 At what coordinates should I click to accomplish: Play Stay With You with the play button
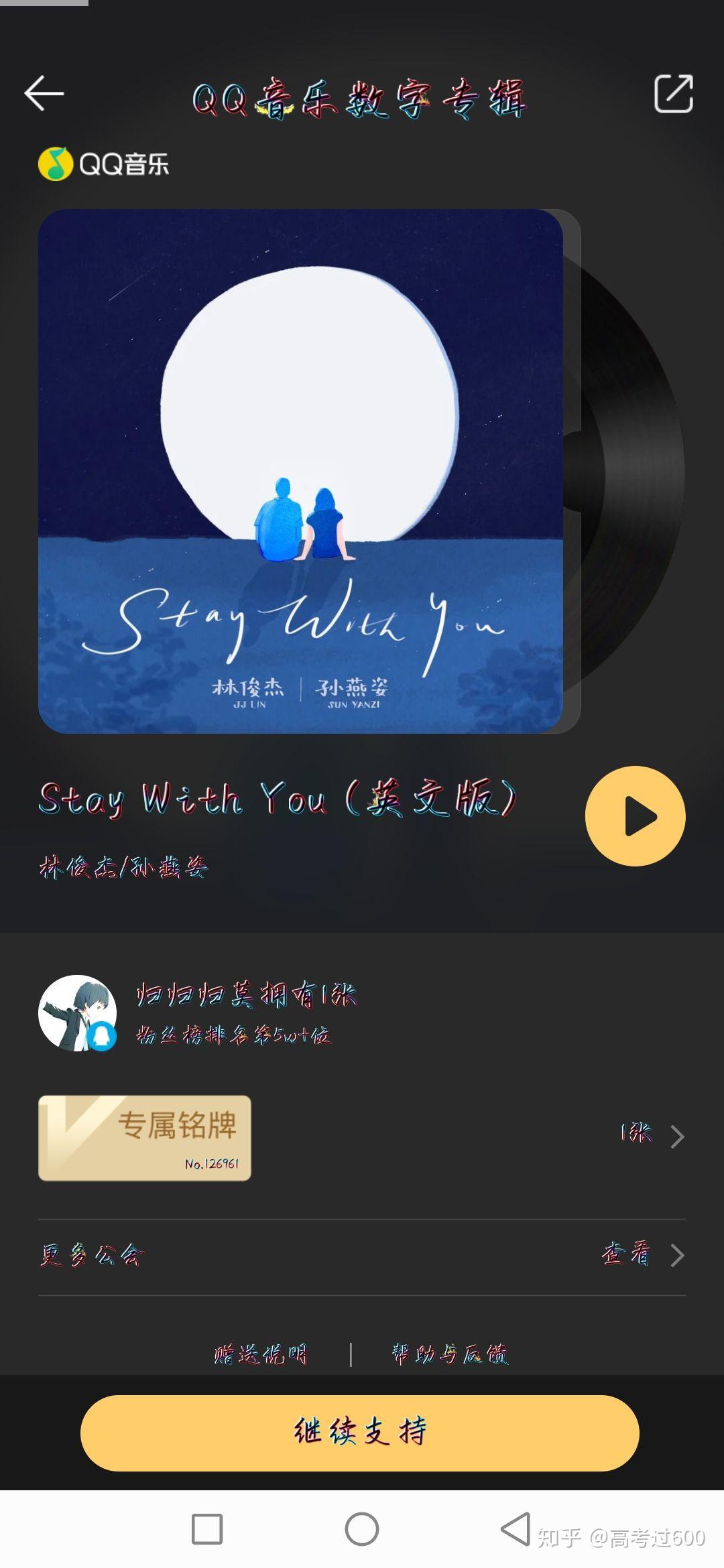point(635,818)
